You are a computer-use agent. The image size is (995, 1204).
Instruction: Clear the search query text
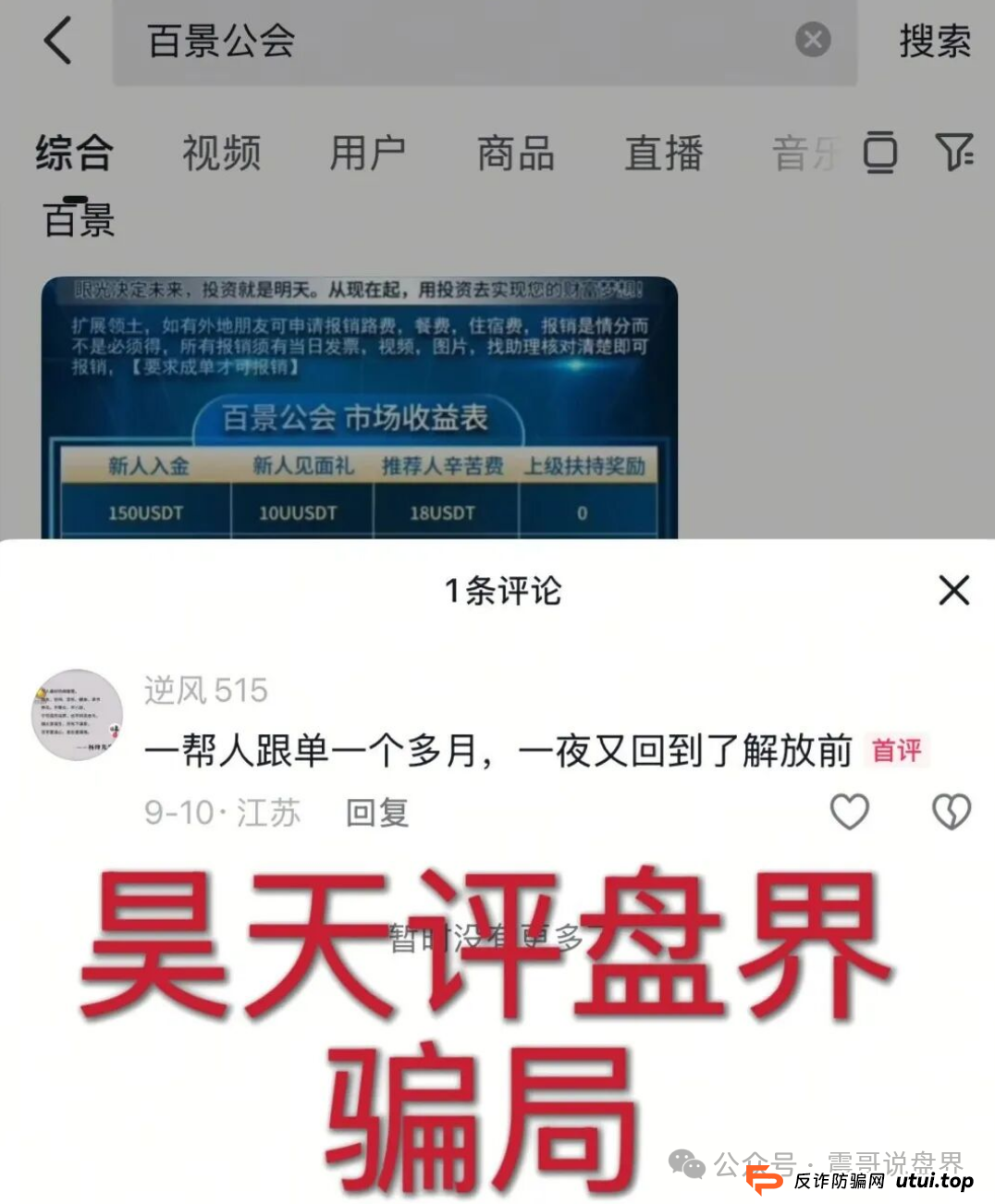point(812,40)
